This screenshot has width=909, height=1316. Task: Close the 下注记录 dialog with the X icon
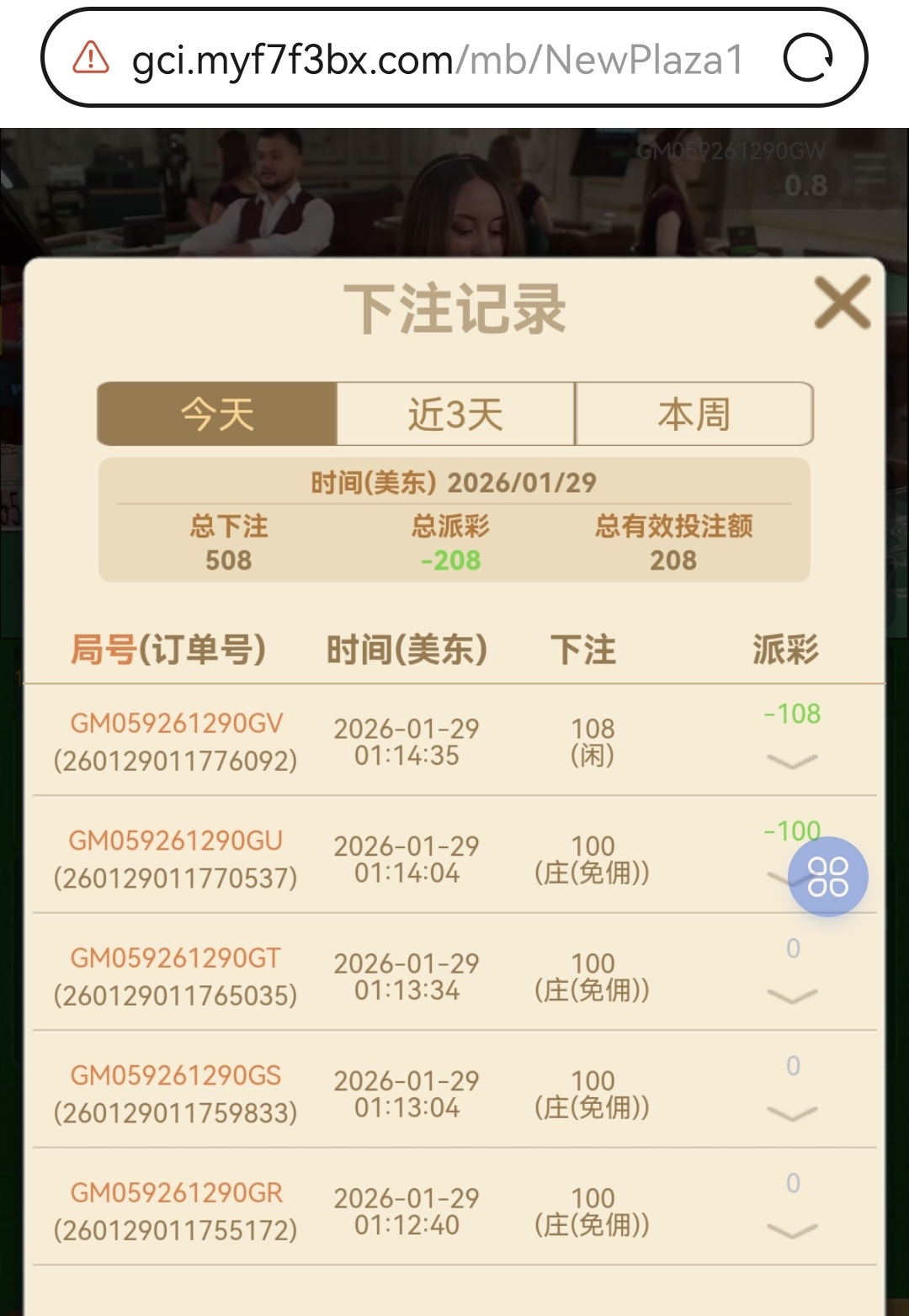coord(844,304)
